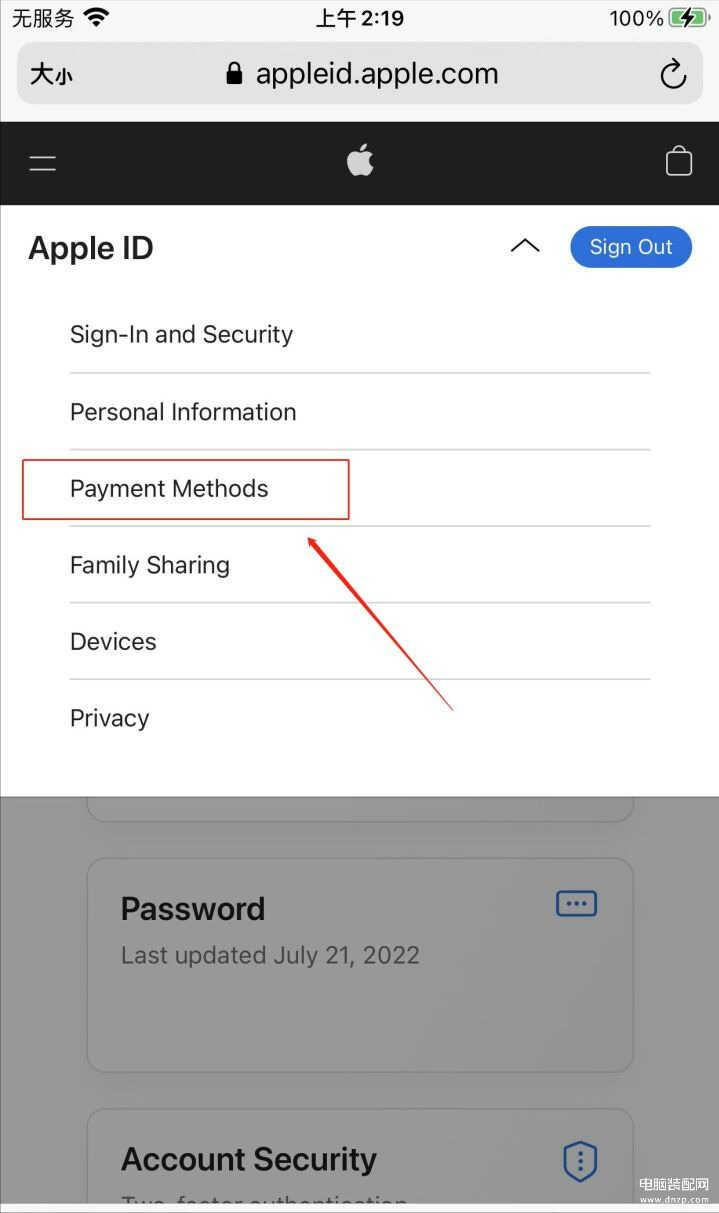
Task: View Devices section
Action: pos(113,642)
